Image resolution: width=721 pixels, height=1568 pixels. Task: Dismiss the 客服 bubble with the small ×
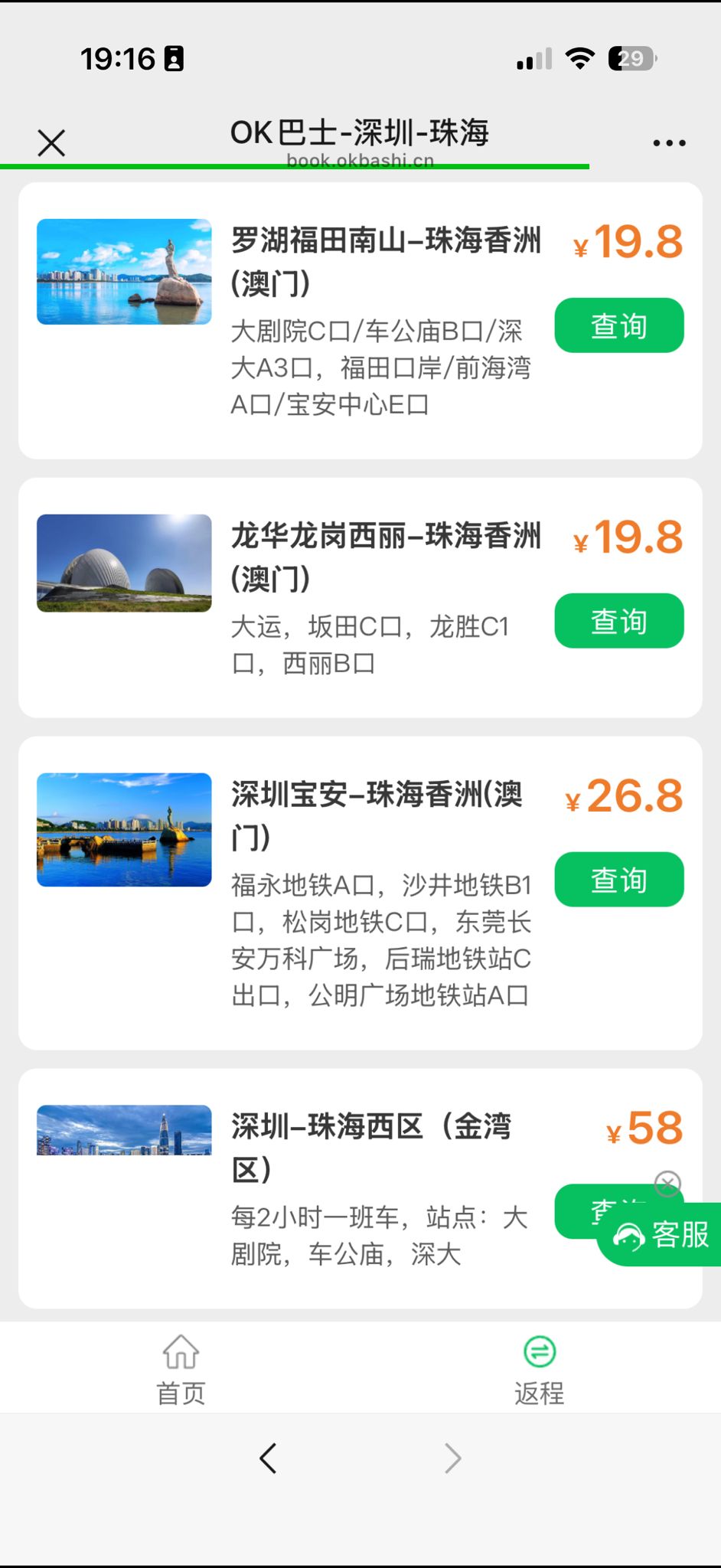(667, 1183)
